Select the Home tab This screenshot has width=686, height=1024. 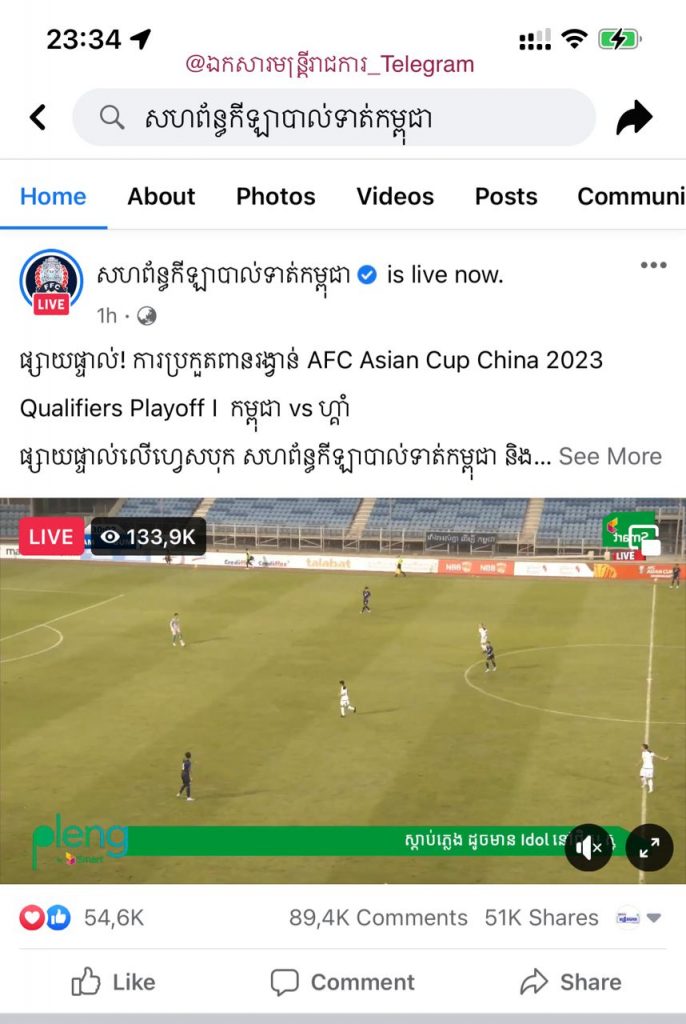(53, 196)
